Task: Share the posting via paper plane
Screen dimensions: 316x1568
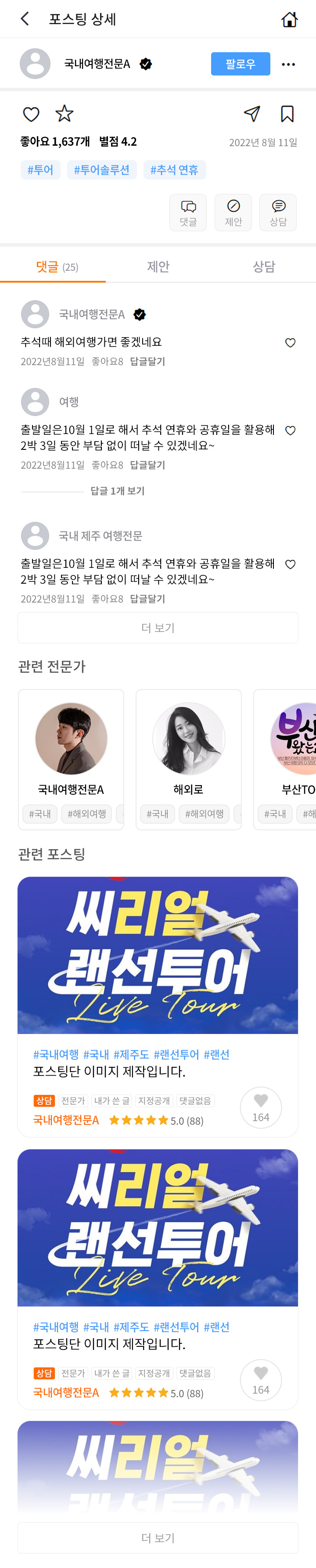Action: click(252, 114)
